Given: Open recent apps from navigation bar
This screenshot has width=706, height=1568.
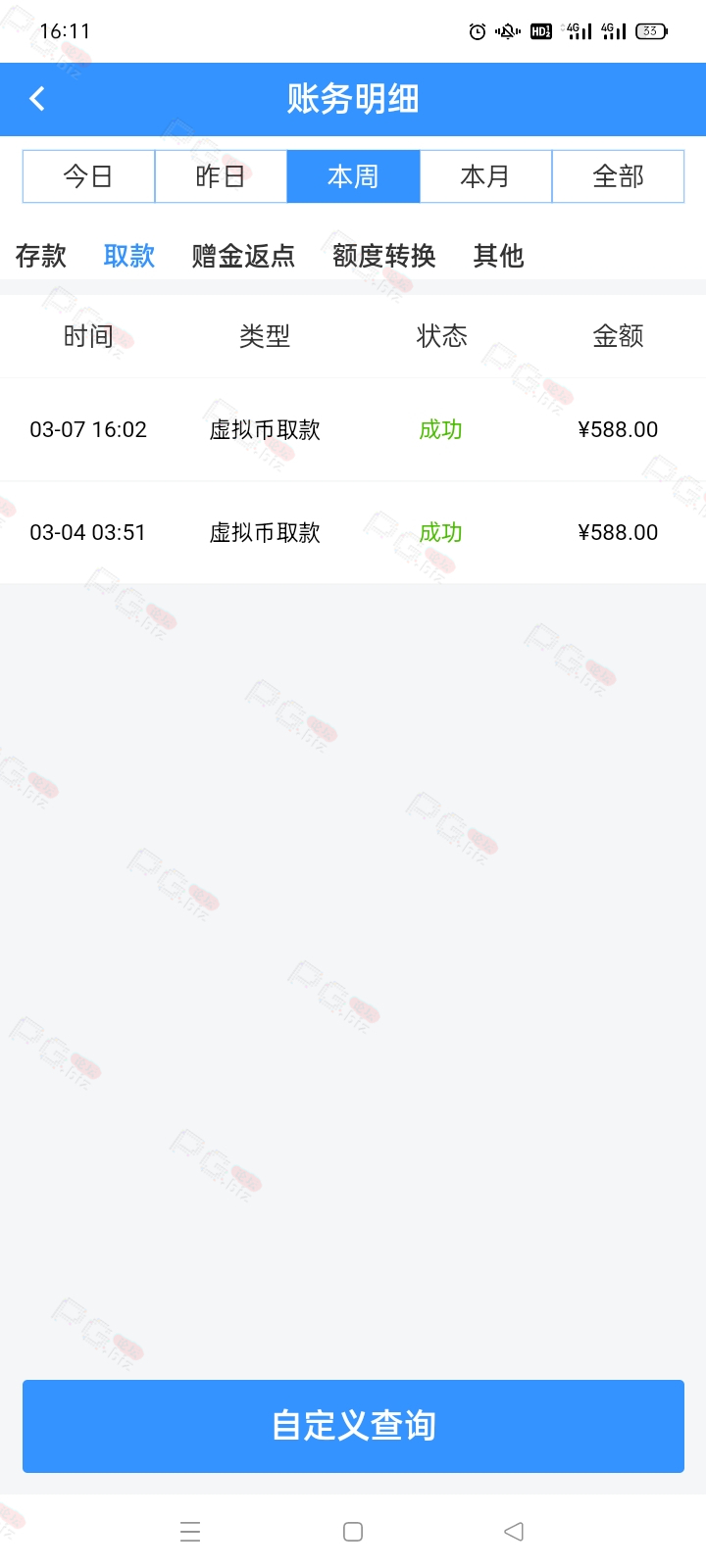Looking at the screenshot, I should [x=190, y=1532].
